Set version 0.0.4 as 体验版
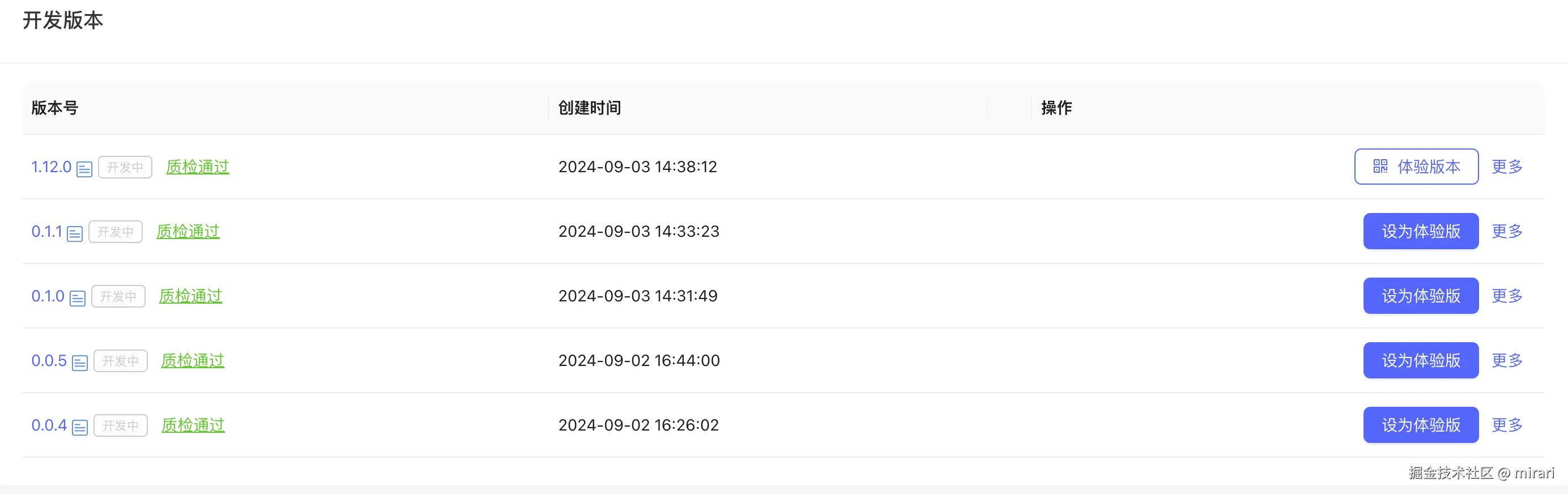Image resolution: width=1568 pixels, height=494 pixels. [1421, 425]
